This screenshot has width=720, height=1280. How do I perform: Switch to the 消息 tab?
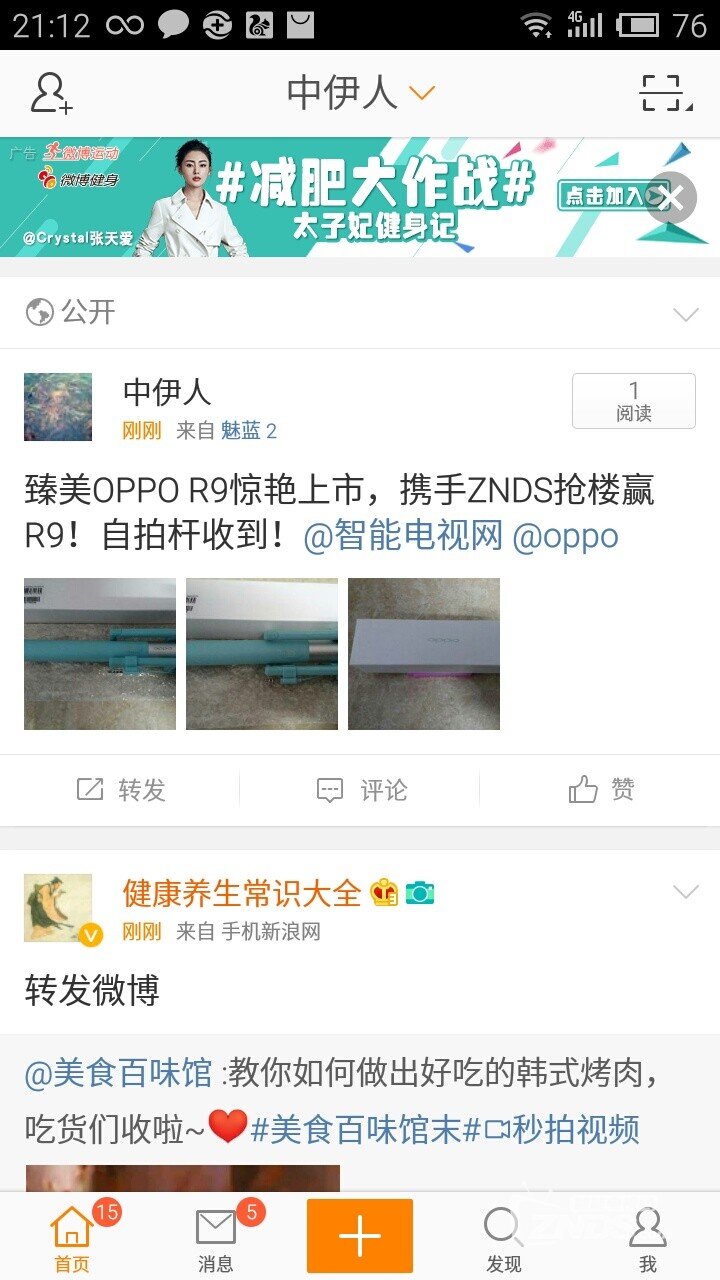click(x=216, y=1238)
